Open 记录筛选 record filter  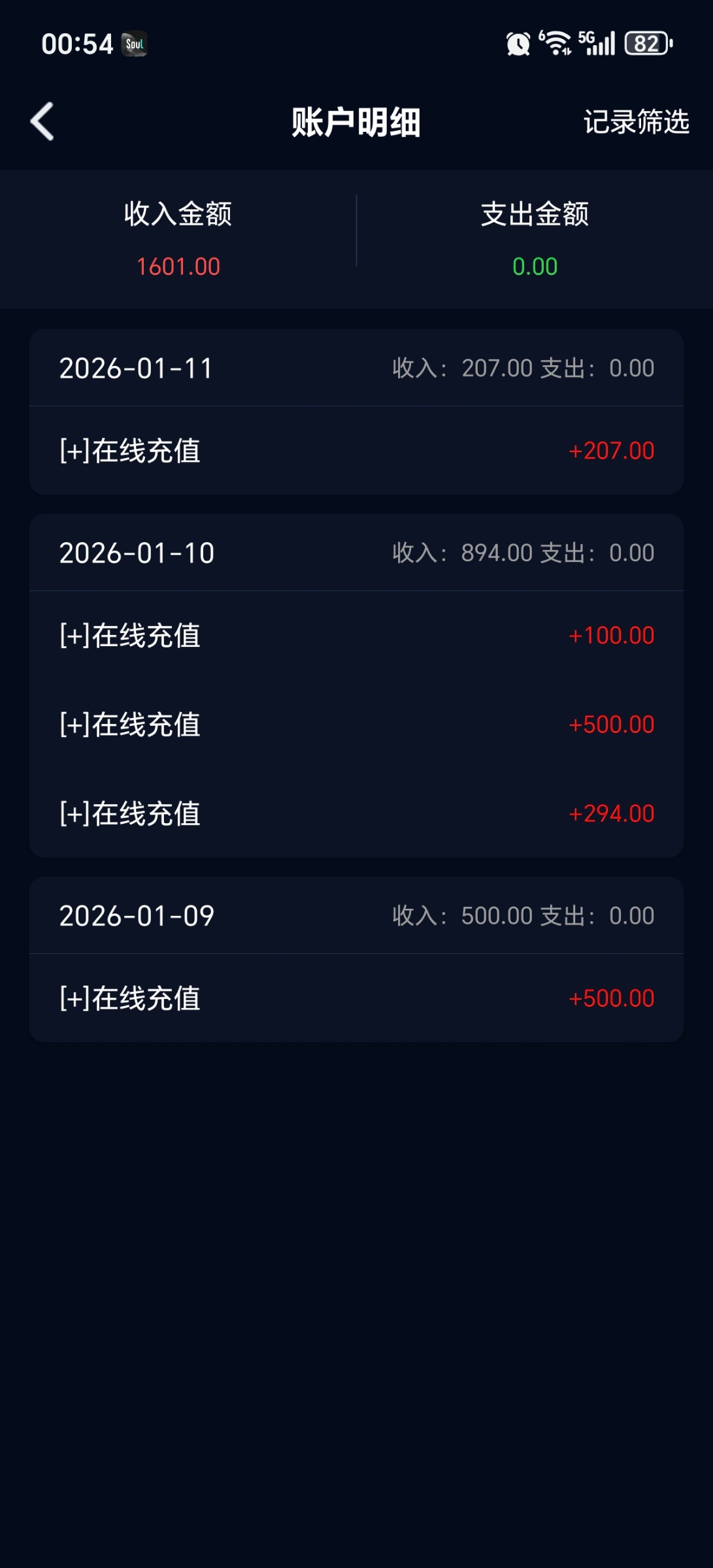click(635, 122)
